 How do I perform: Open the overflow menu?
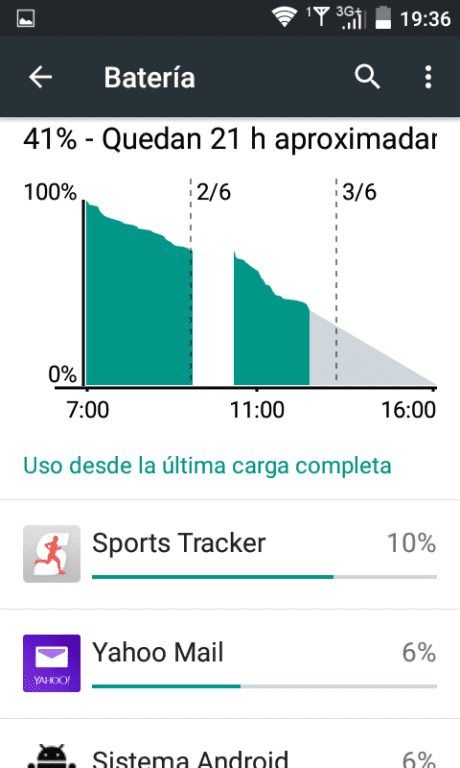click(x=428, y=77)
